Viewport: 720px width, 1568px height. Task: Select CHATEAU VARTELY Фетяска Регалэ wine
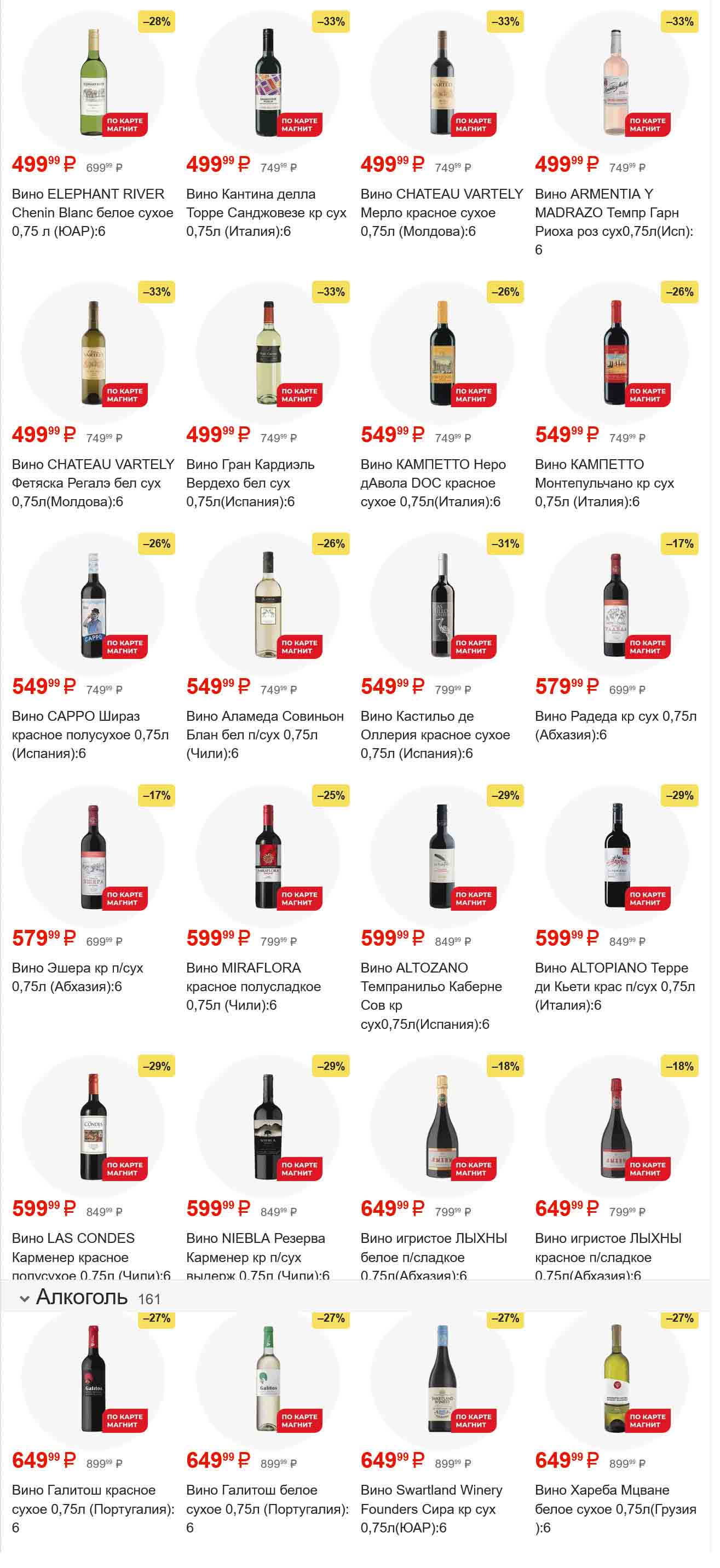93,482
